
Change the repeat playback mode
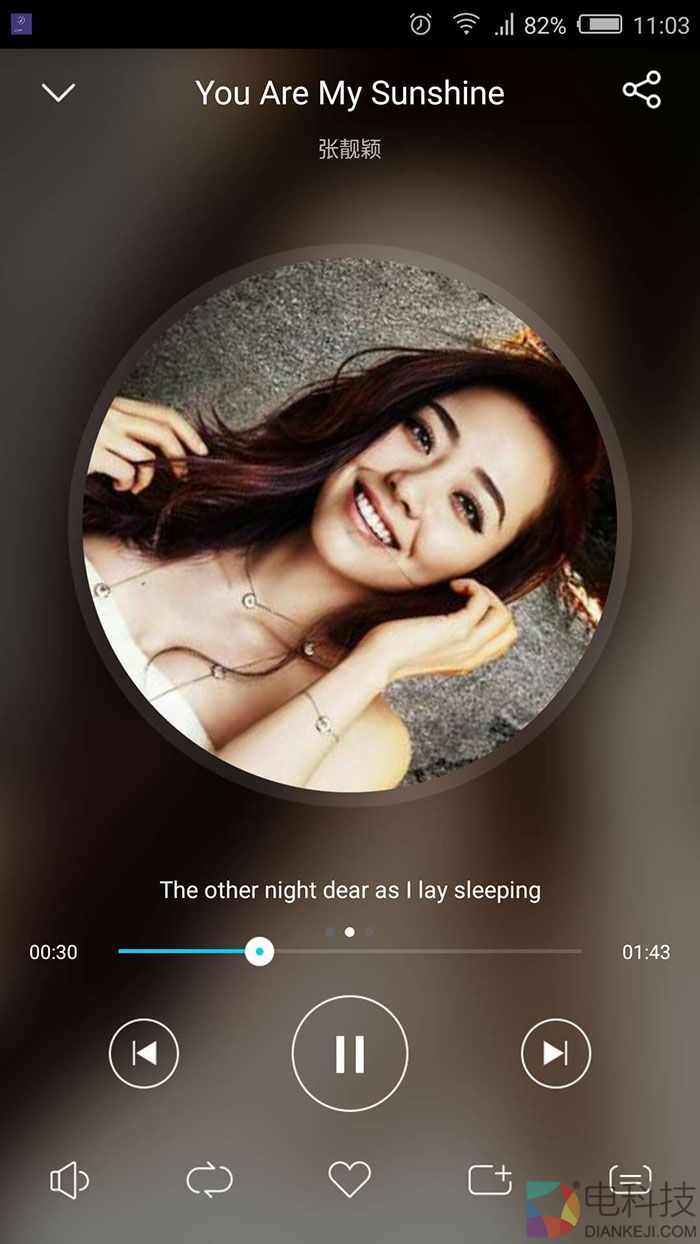[x=209, y=1181]
